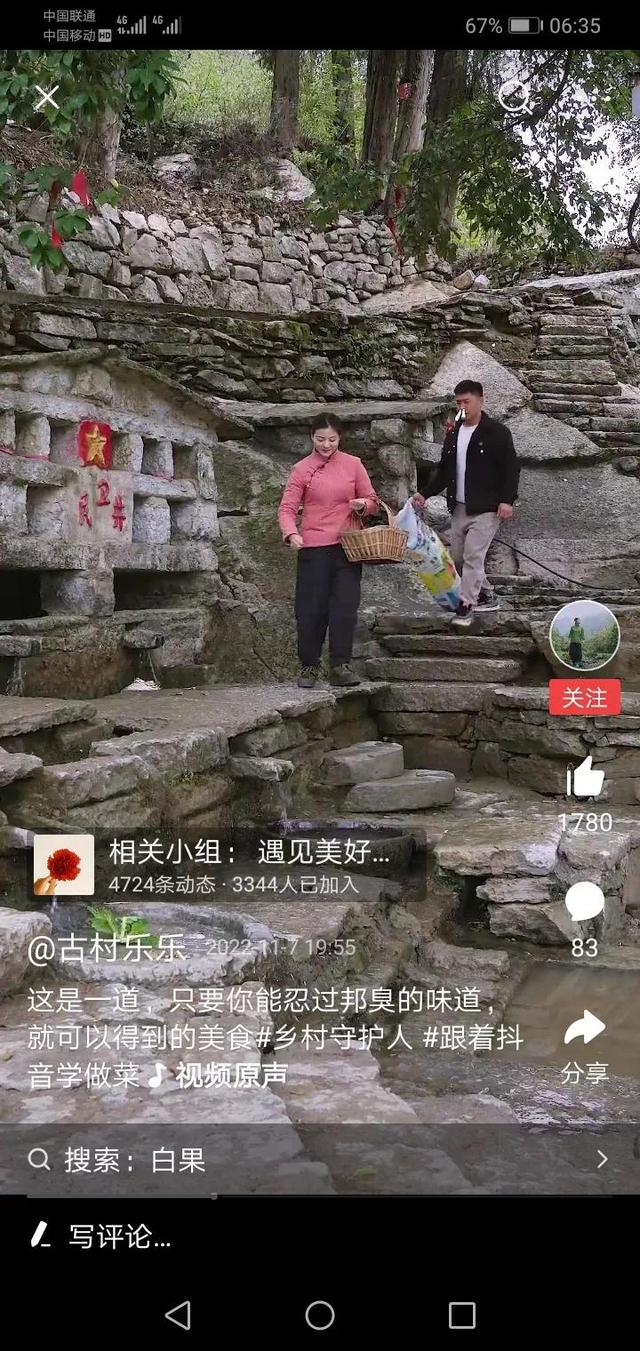Open the comments bubble icon
Viewport: 640px width, 1351px height.
click(584, 901)
